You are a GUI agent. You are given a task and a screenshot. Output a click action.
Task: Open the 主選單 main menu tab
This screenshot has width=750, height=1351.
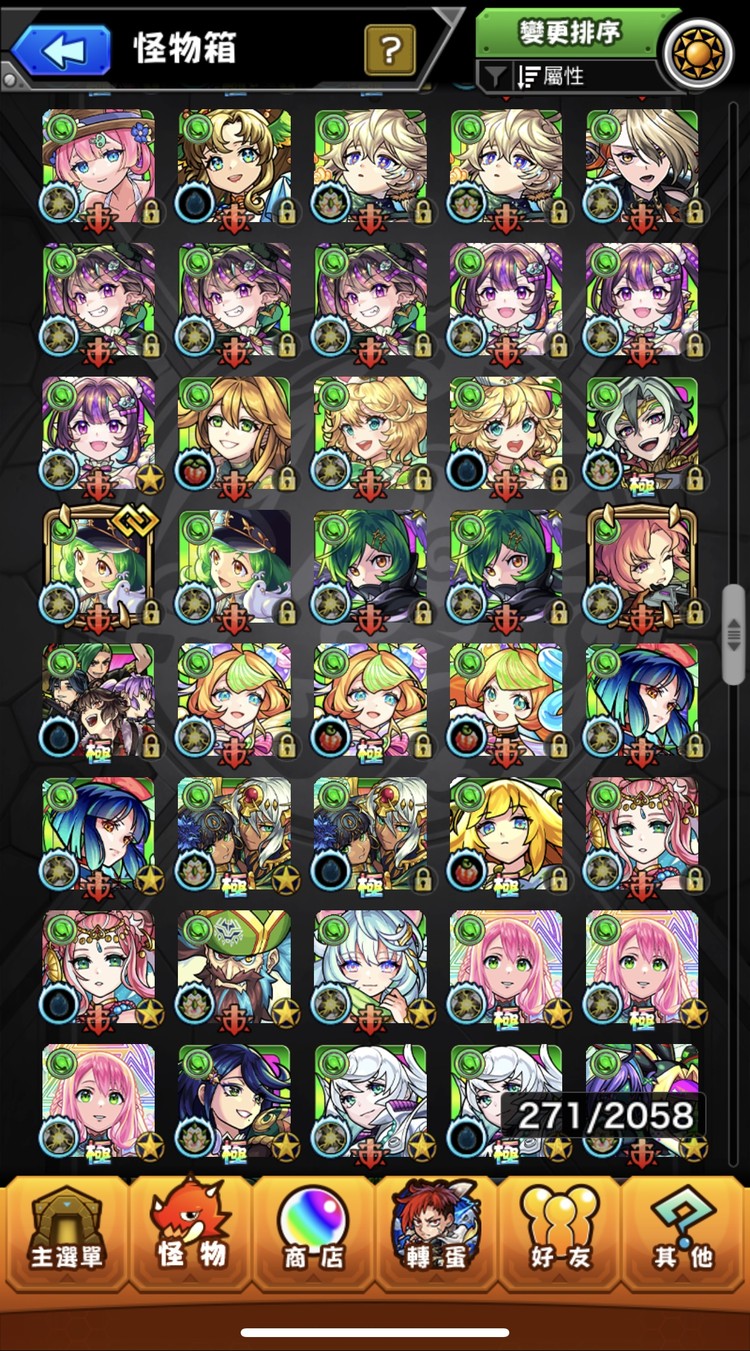pos(66,1233)
